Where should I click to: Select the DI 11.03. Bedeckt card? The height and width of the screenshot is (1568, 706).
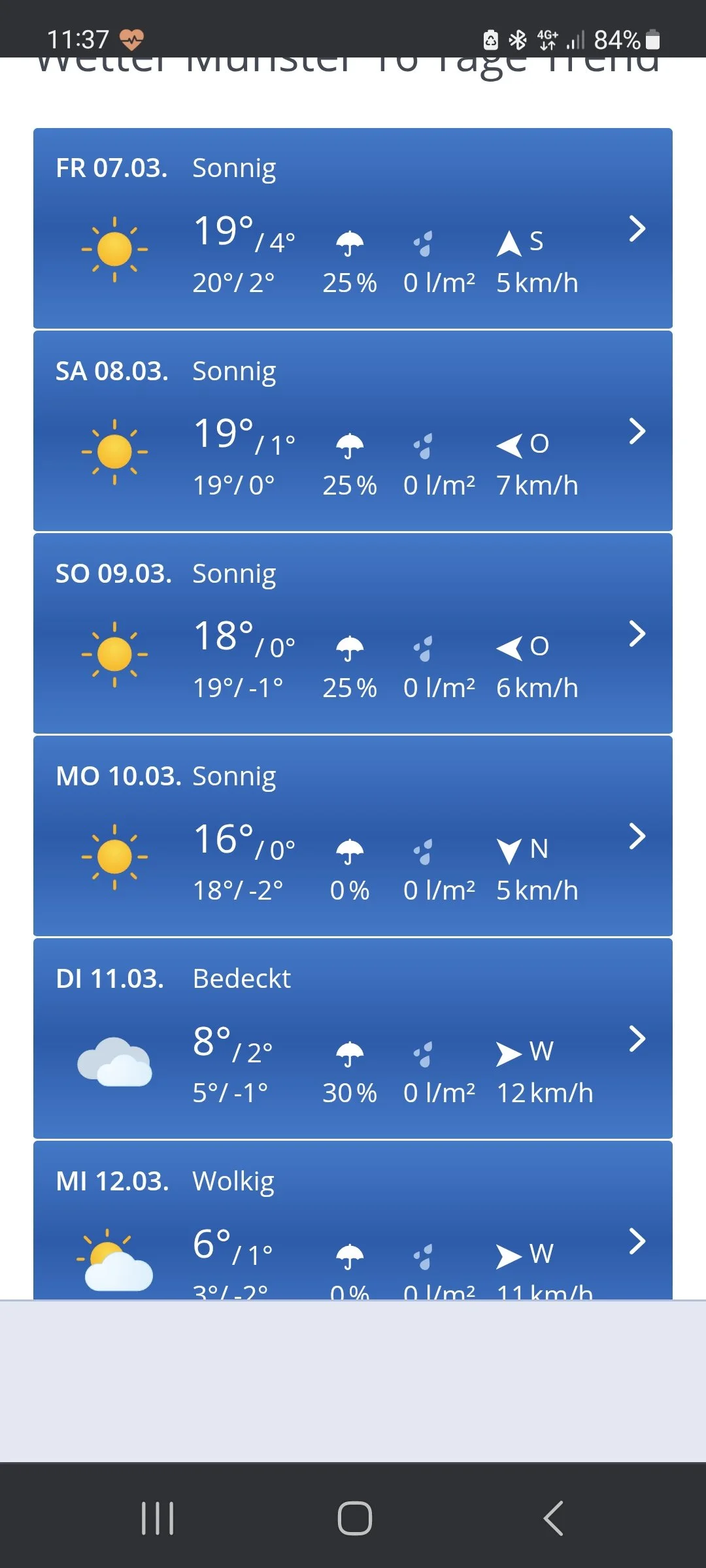[x=353, y=1039]
